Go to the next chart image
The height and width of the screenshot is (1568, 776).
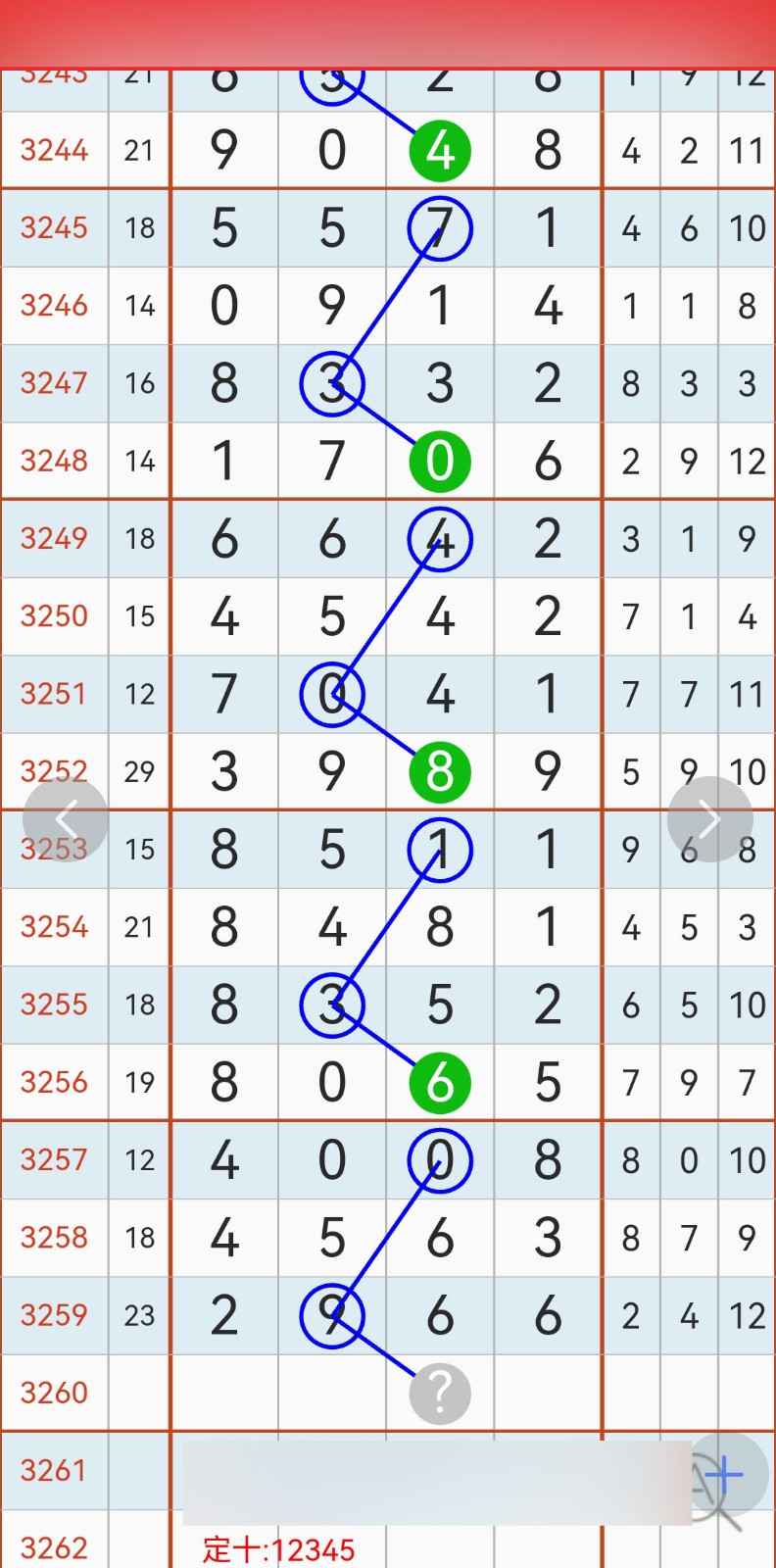tap(709, 819)
